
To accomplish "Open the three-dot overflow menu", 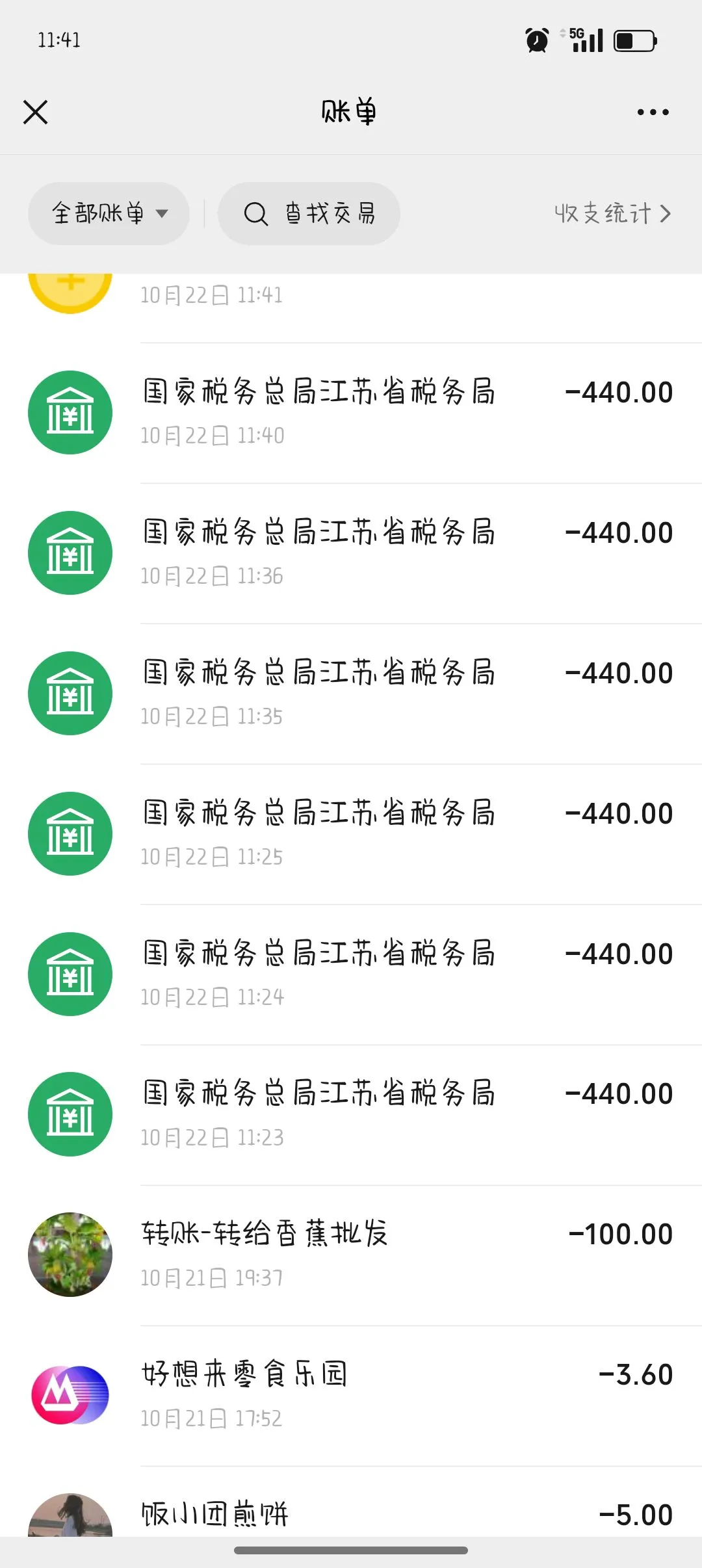I will click(653, 112).
